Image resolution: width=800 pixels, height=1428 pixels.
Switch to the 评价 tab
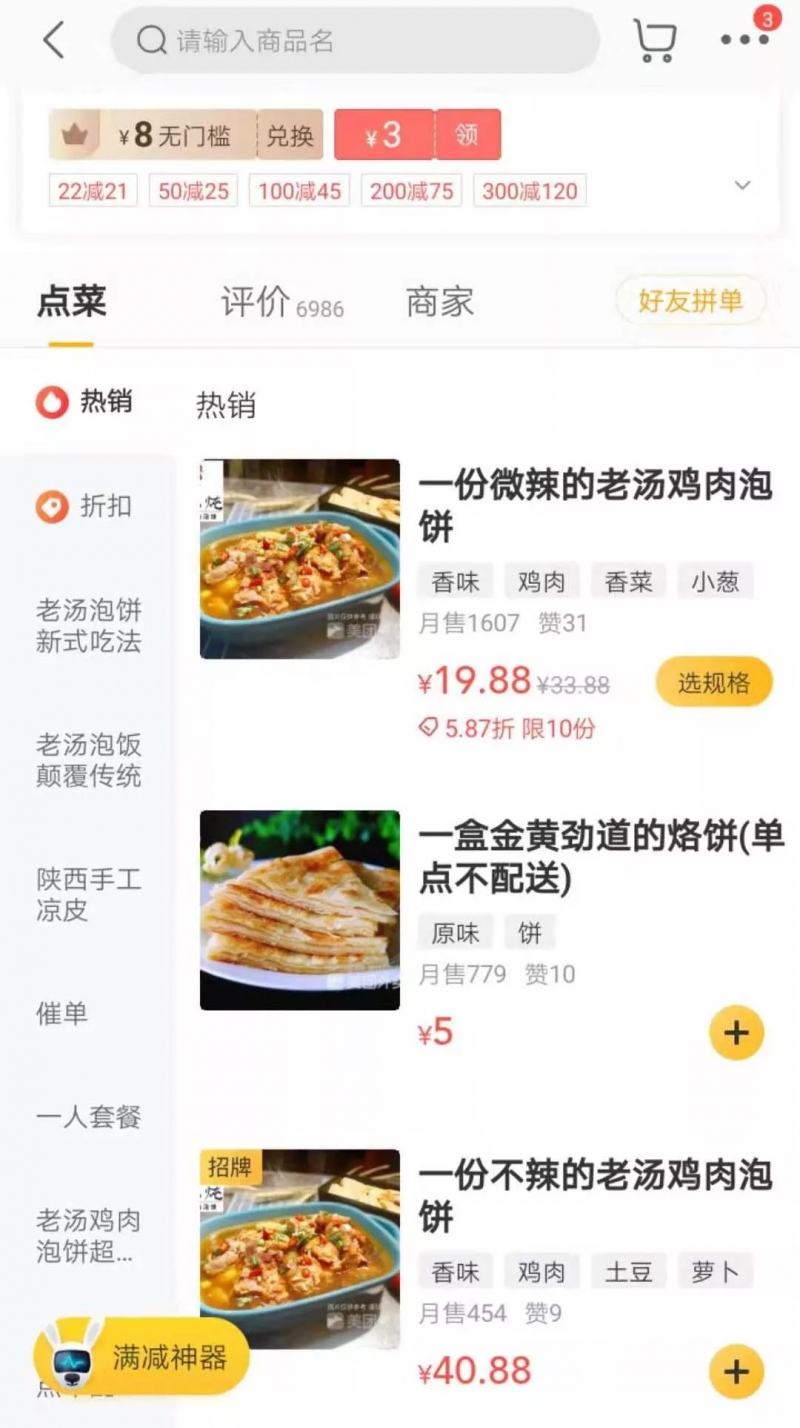tap(281, 303)
